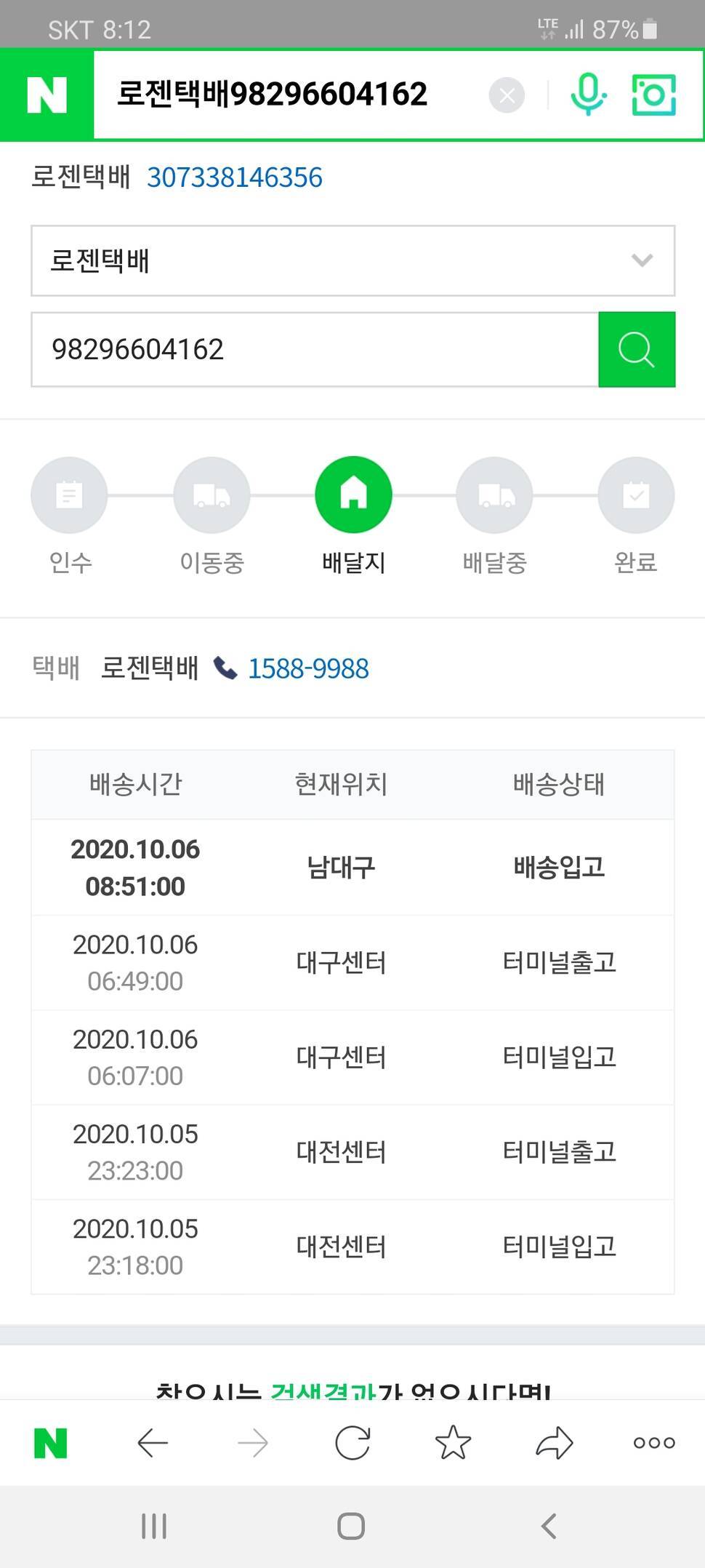Clear the search query text

(x=507, y=95)
